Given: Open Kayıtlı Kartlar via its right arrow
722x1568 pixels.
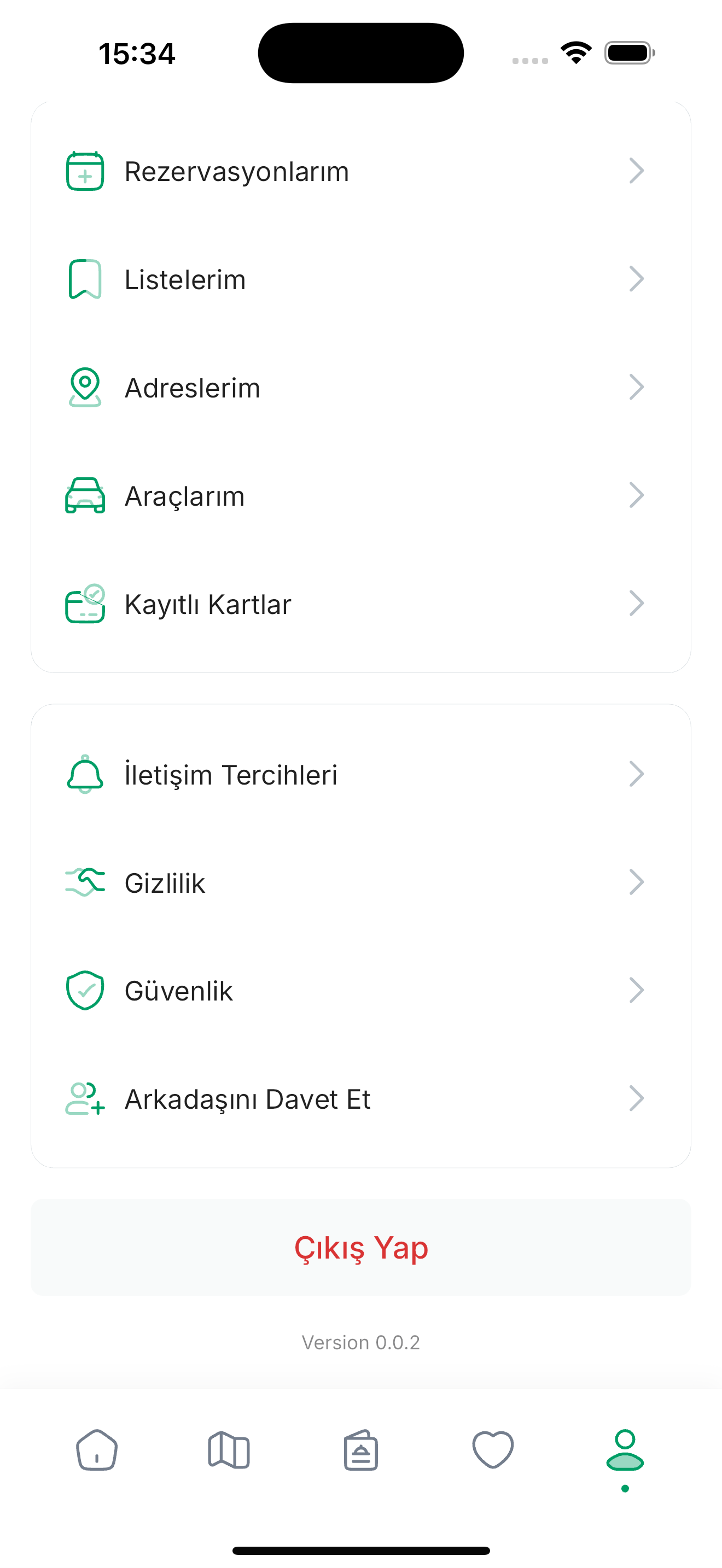Looking at the screenshot, I should pyautogui.click(x=637, y=603).
